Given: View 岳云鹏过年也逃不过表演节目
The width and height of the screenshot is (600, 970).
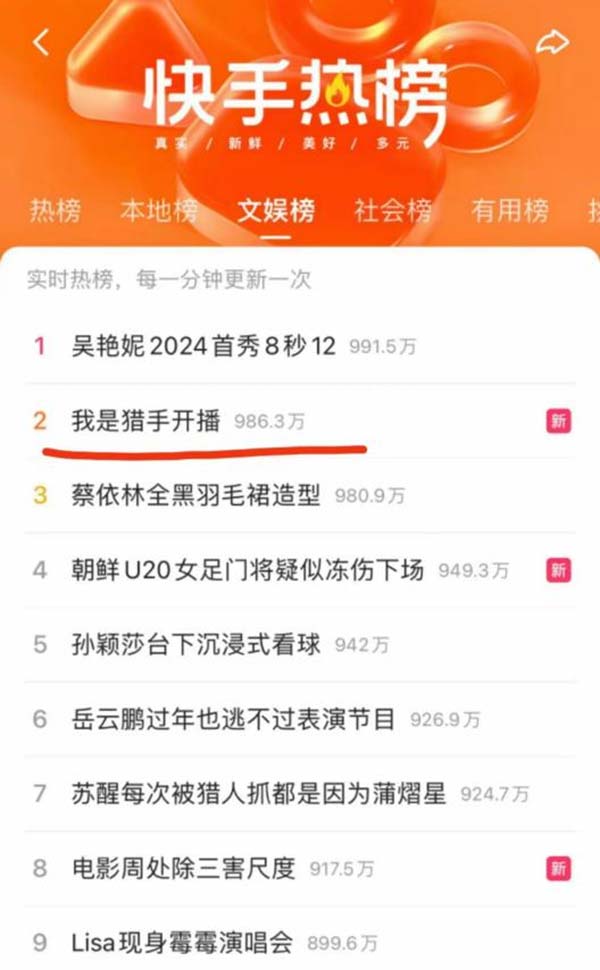Looking at the screenshot, I should pos(234,718).
